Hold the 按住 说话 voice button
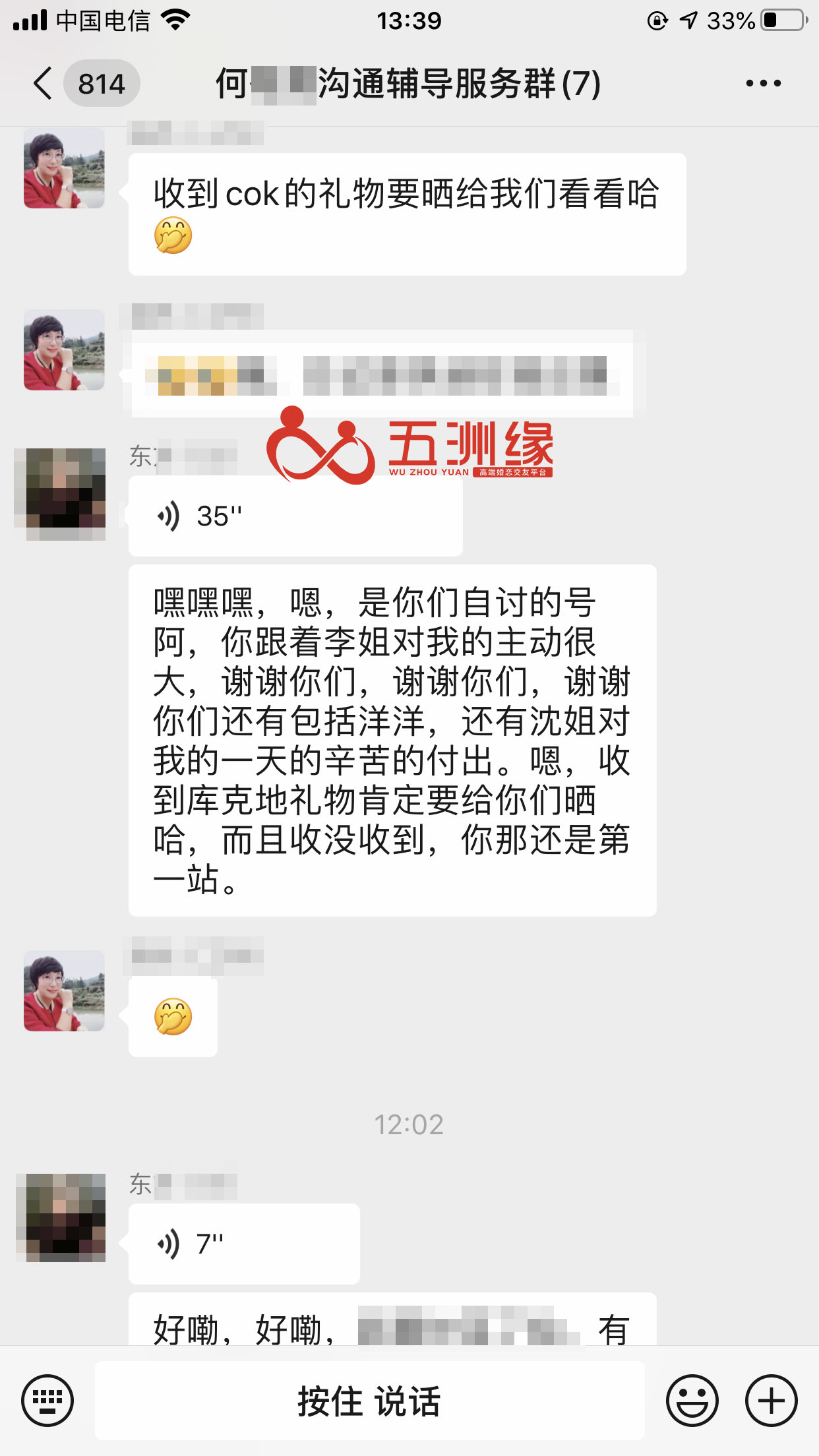The width and height of the screenshot is (819, 1456). click(x=369, y=1400)
